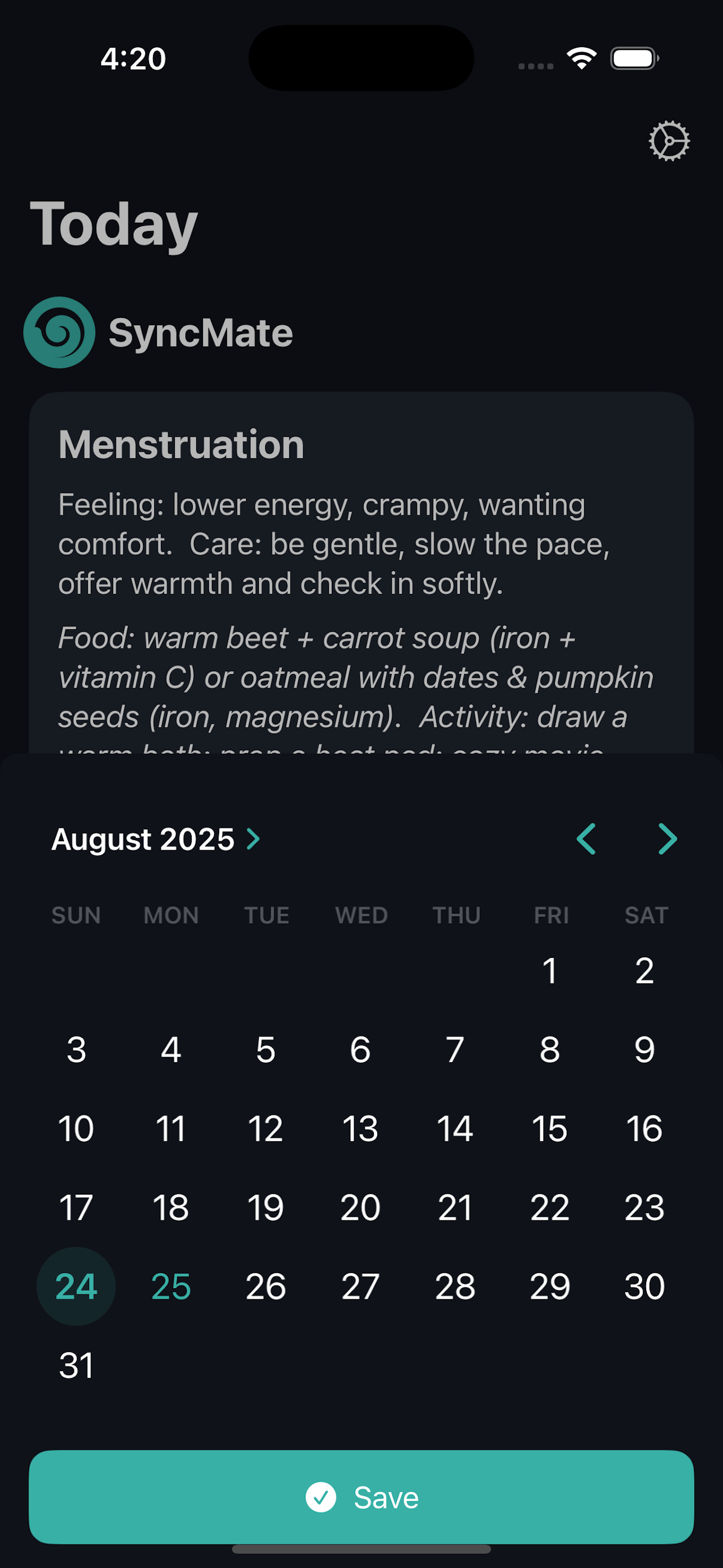723x1568 pixels.
Task: Tap the highlighted date 24
Action: (76, 1286)
